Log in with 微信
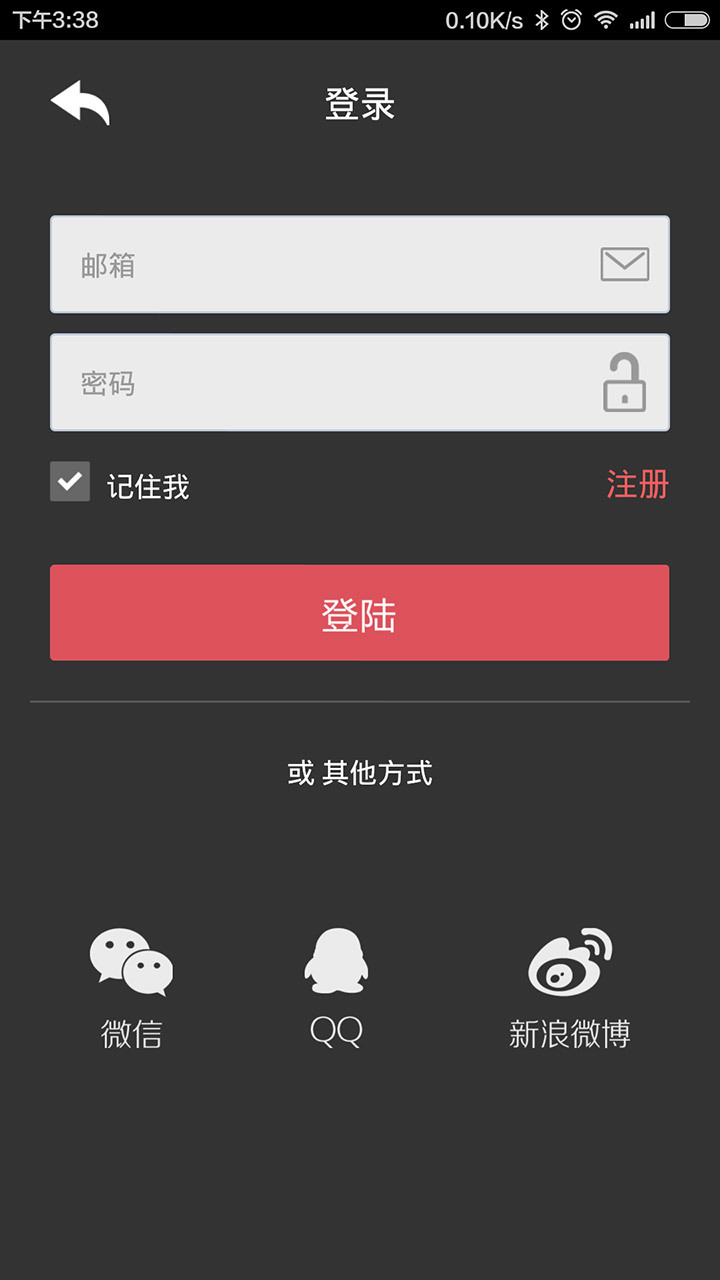Screen dimensions: 720x1280 point(131,985)
